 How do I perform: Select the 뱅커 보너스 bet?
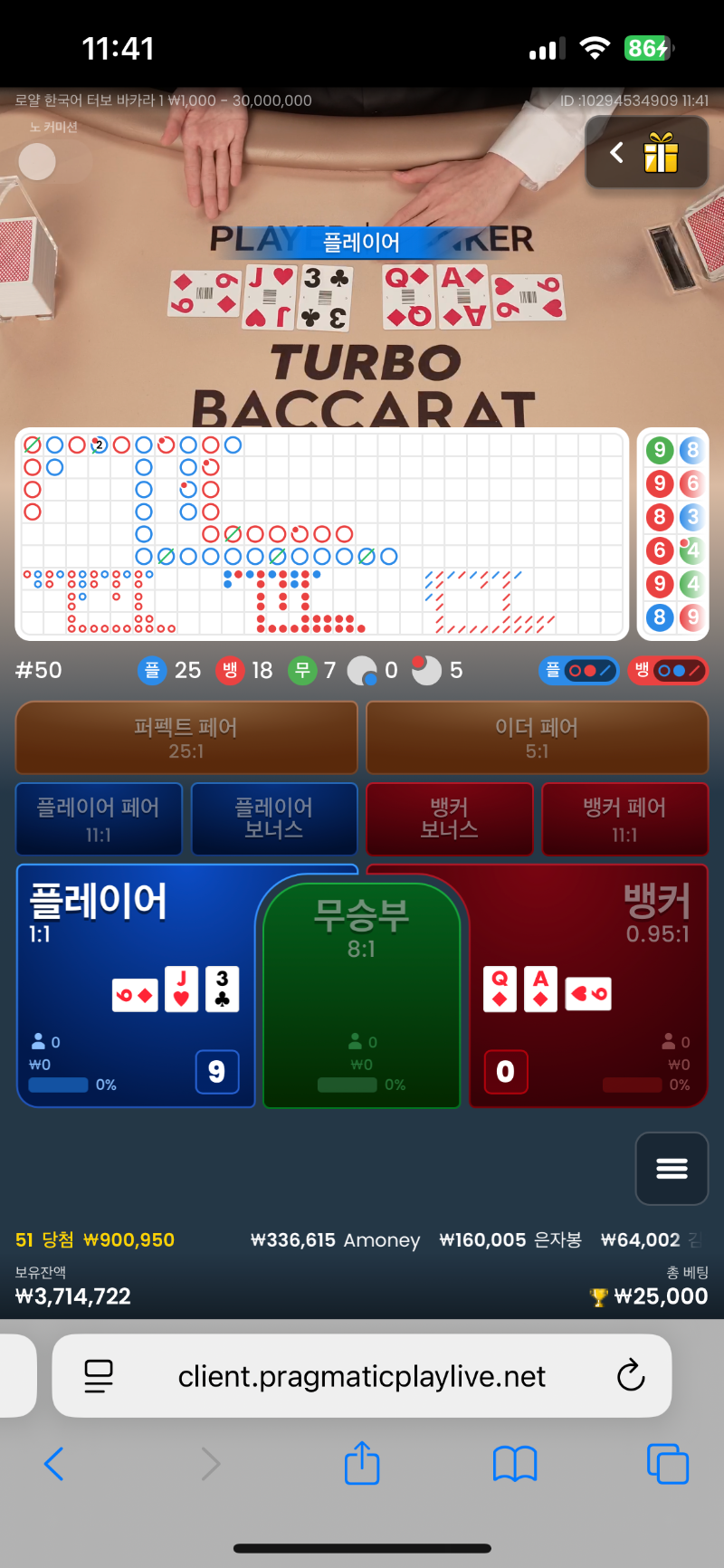[449, 819]
